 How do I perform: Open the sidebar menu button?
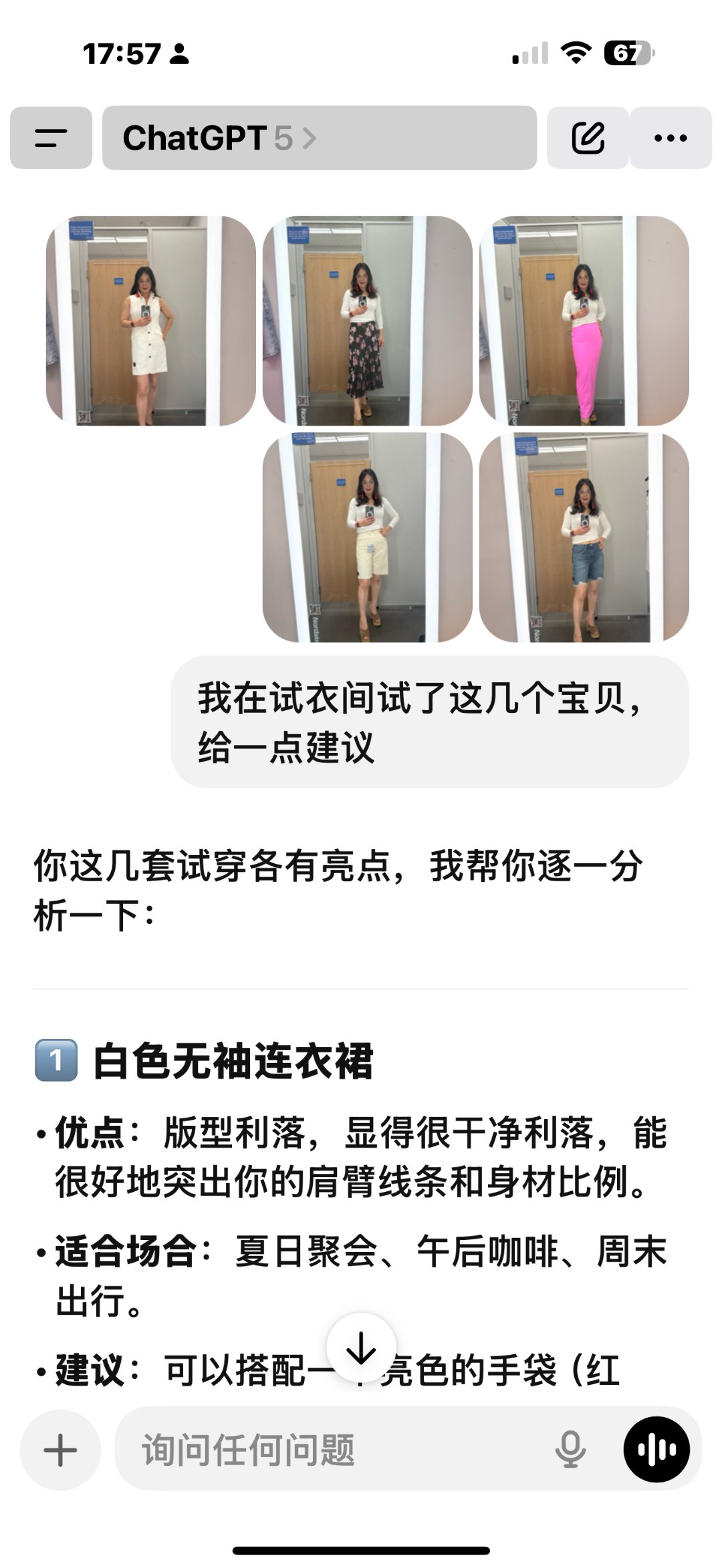pos(51,138)
